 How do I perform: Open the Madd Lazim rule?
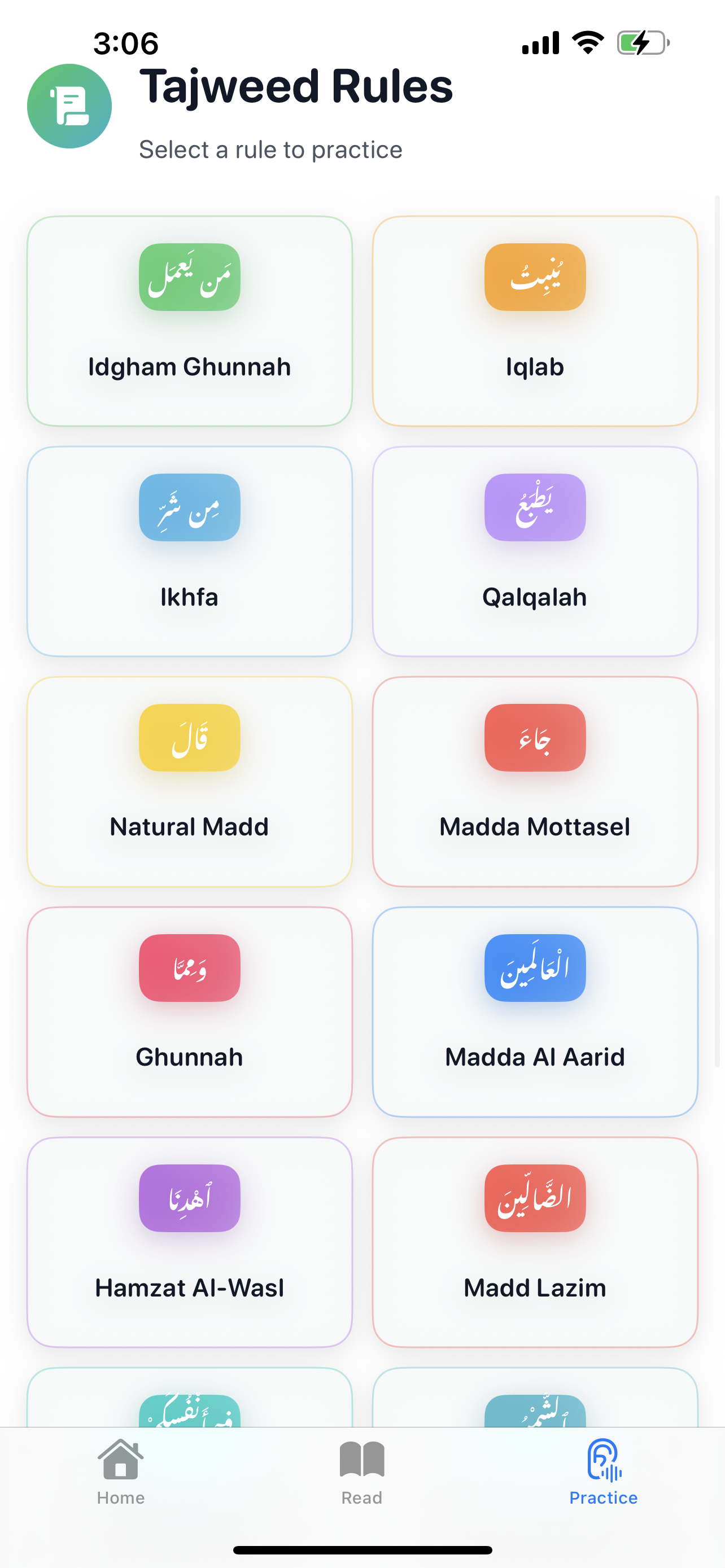(x=535, y=1242)
